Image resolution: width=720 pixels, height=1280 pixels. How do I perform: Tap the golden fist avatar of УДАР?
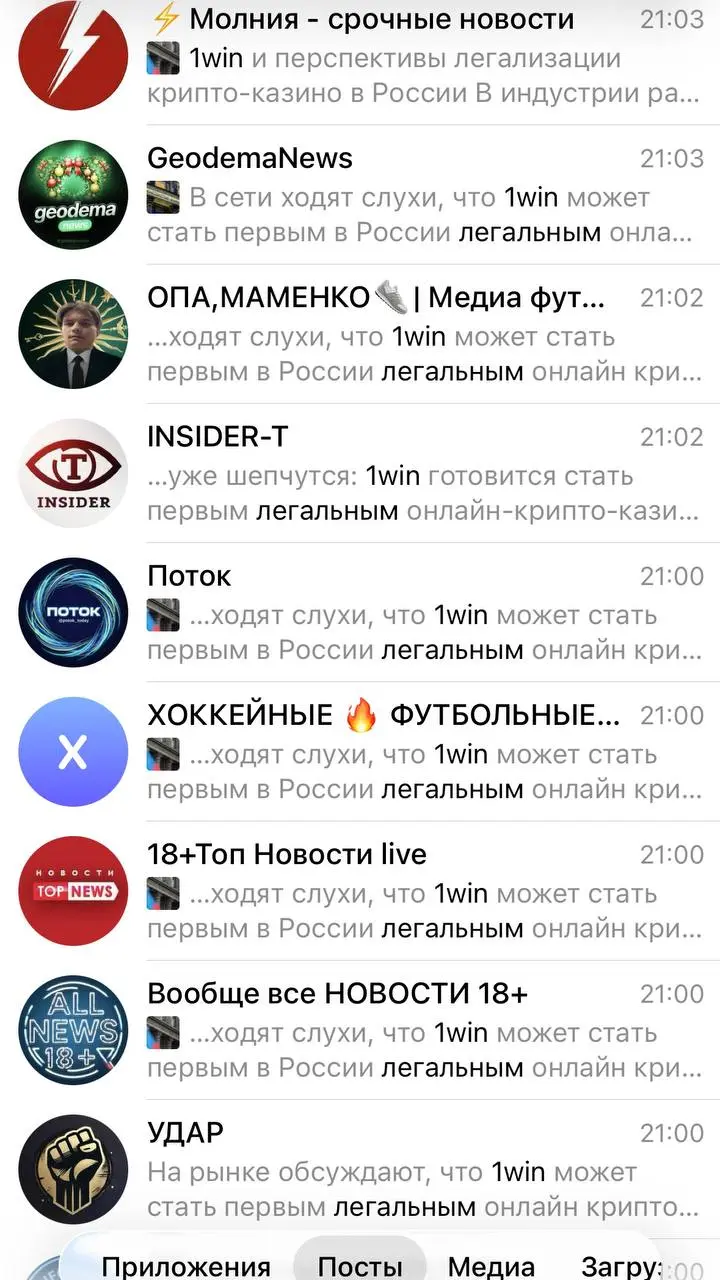[72, 1167]
